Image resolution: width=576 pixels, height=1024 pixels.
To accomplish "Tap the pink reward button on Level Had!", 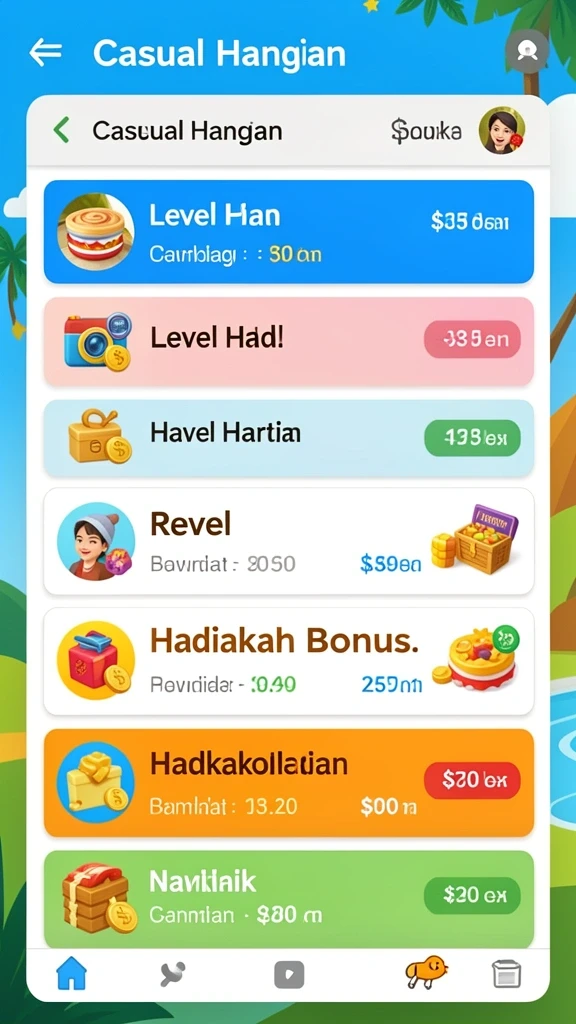I will pos(472,340).
